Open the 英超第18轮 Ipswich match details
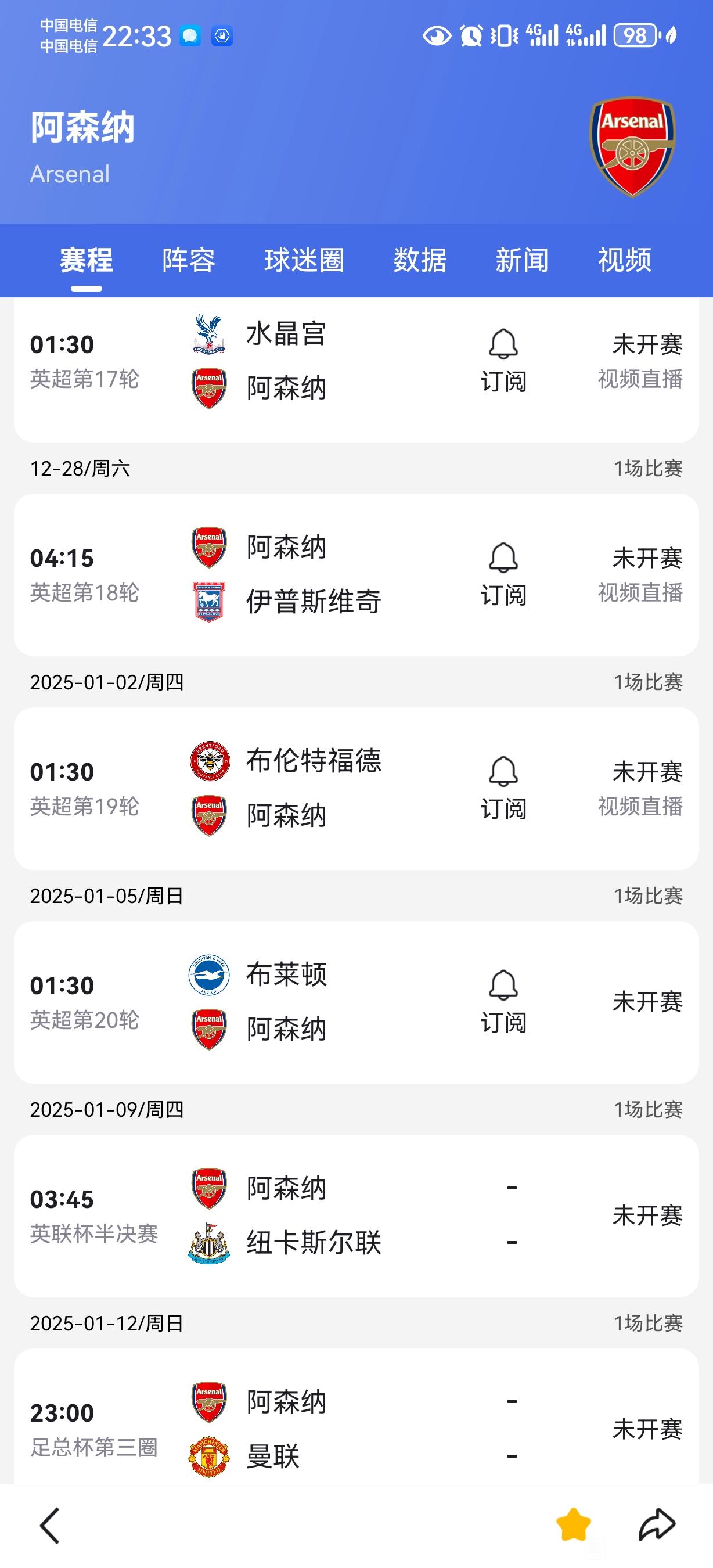Image resolution: width=713 pixels, height=1568 pixels. (x=356, y=574)
